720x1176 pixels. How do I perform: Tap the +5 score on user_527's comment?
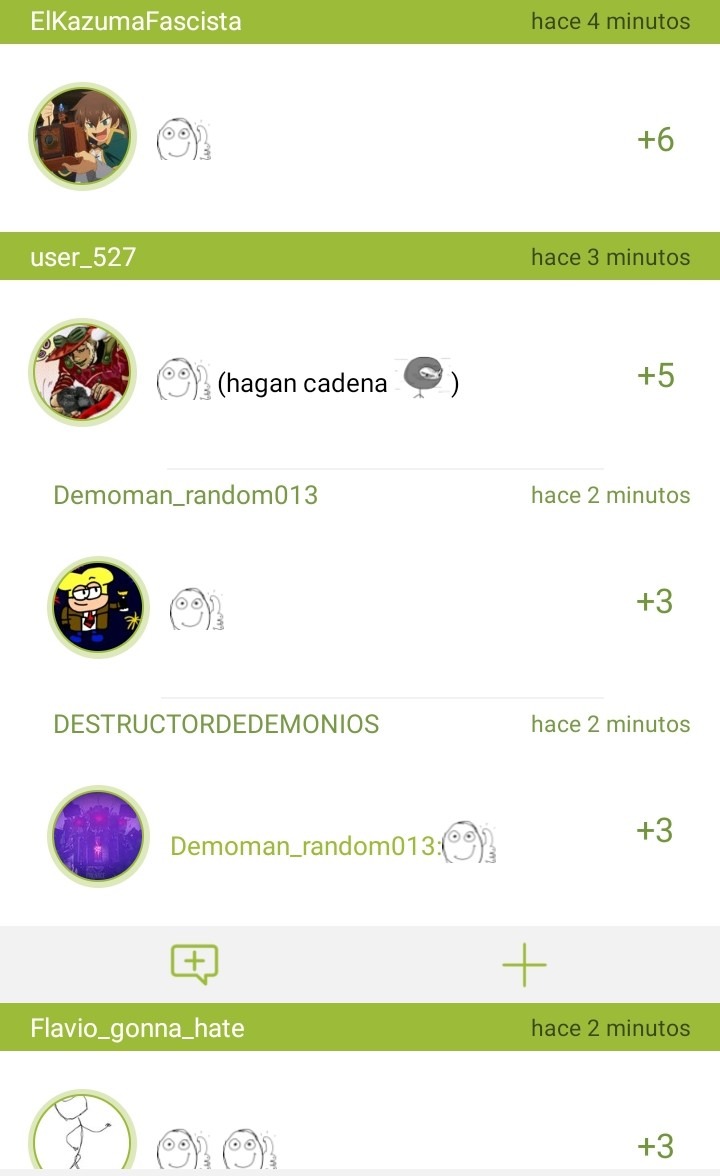click(656, 376)
